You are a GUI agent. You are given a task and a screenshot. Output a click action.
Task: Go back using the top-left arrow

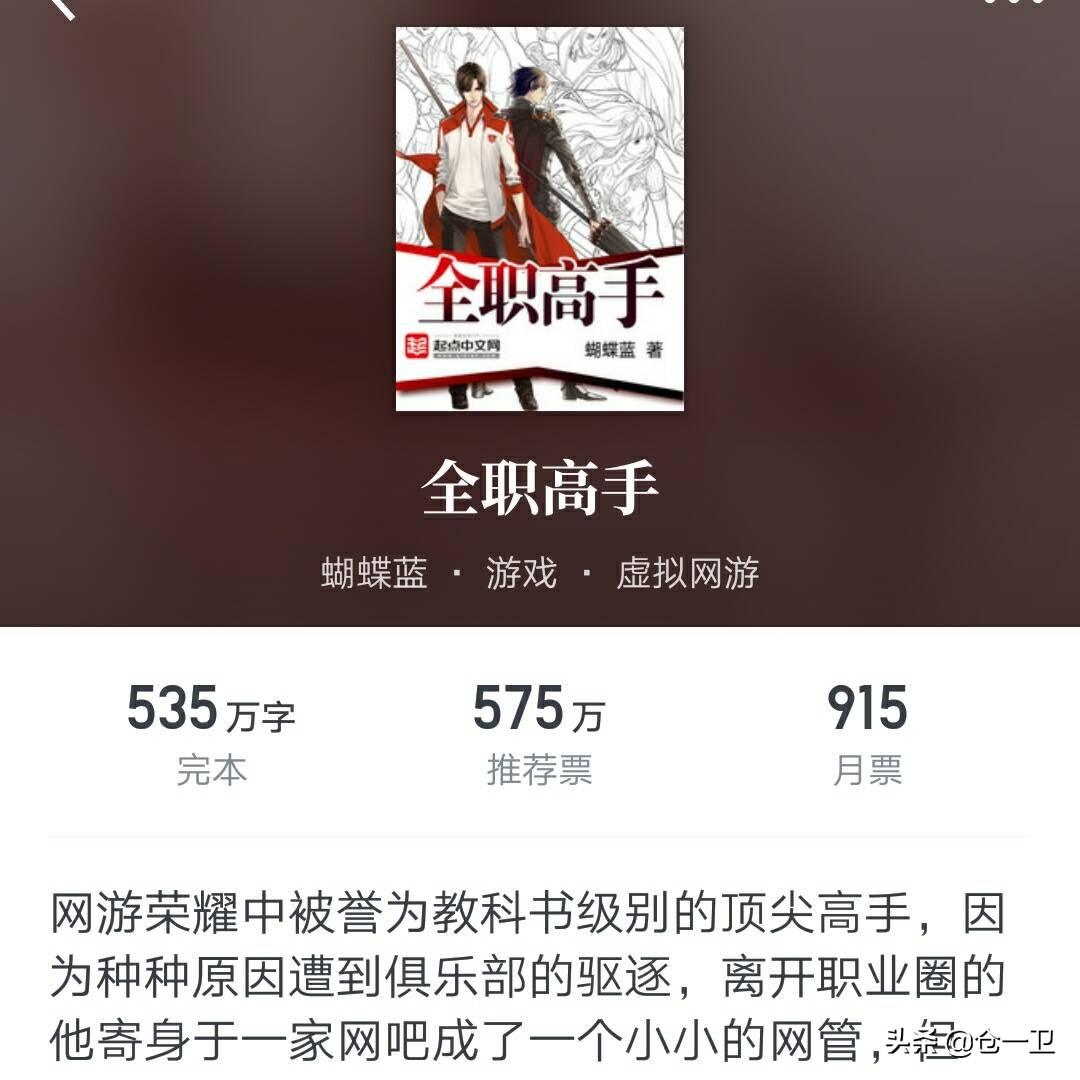(x=62, y=6)
